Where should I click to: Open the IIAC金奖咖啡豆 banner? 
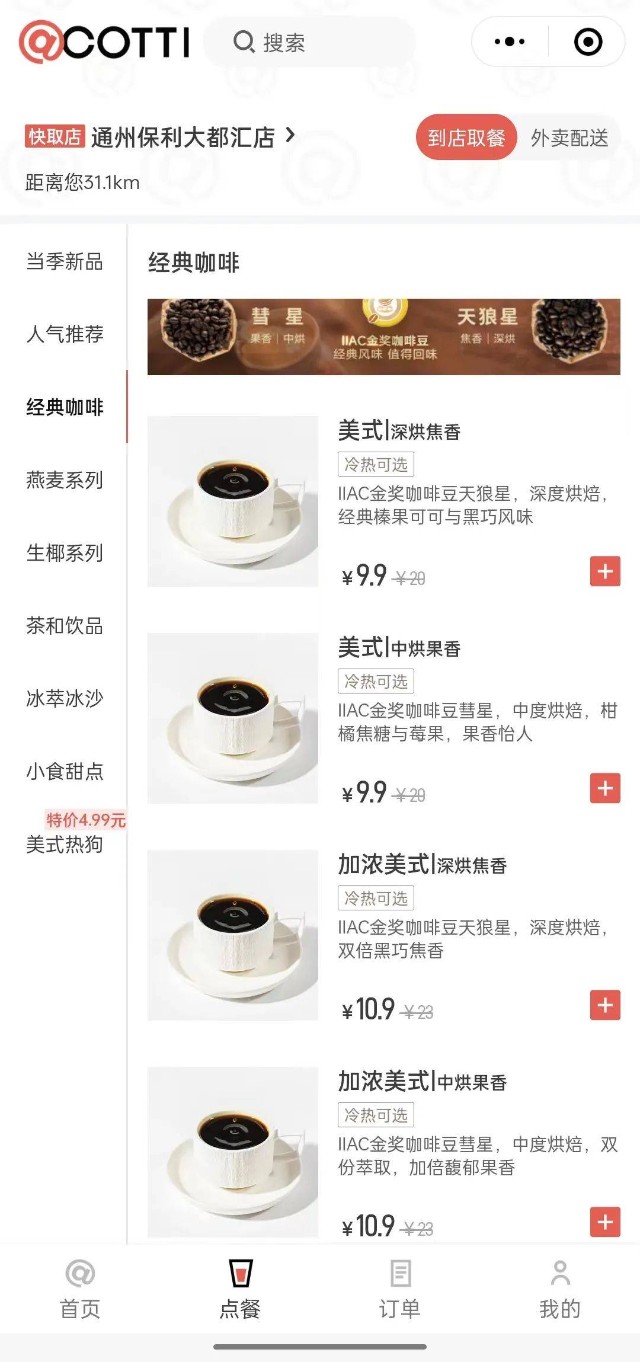click(x=383, y=337)
